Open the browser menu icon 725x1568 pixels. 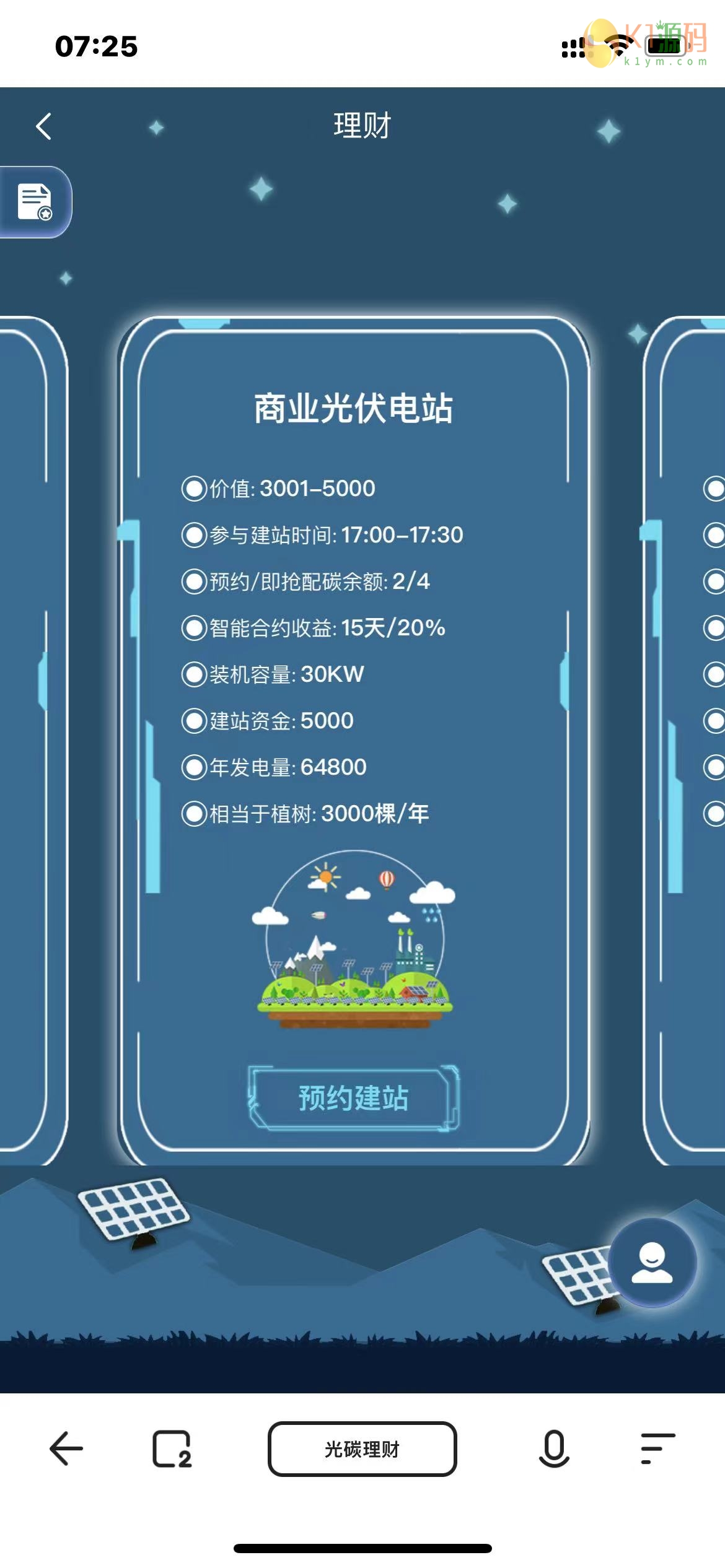[657, 1448]
